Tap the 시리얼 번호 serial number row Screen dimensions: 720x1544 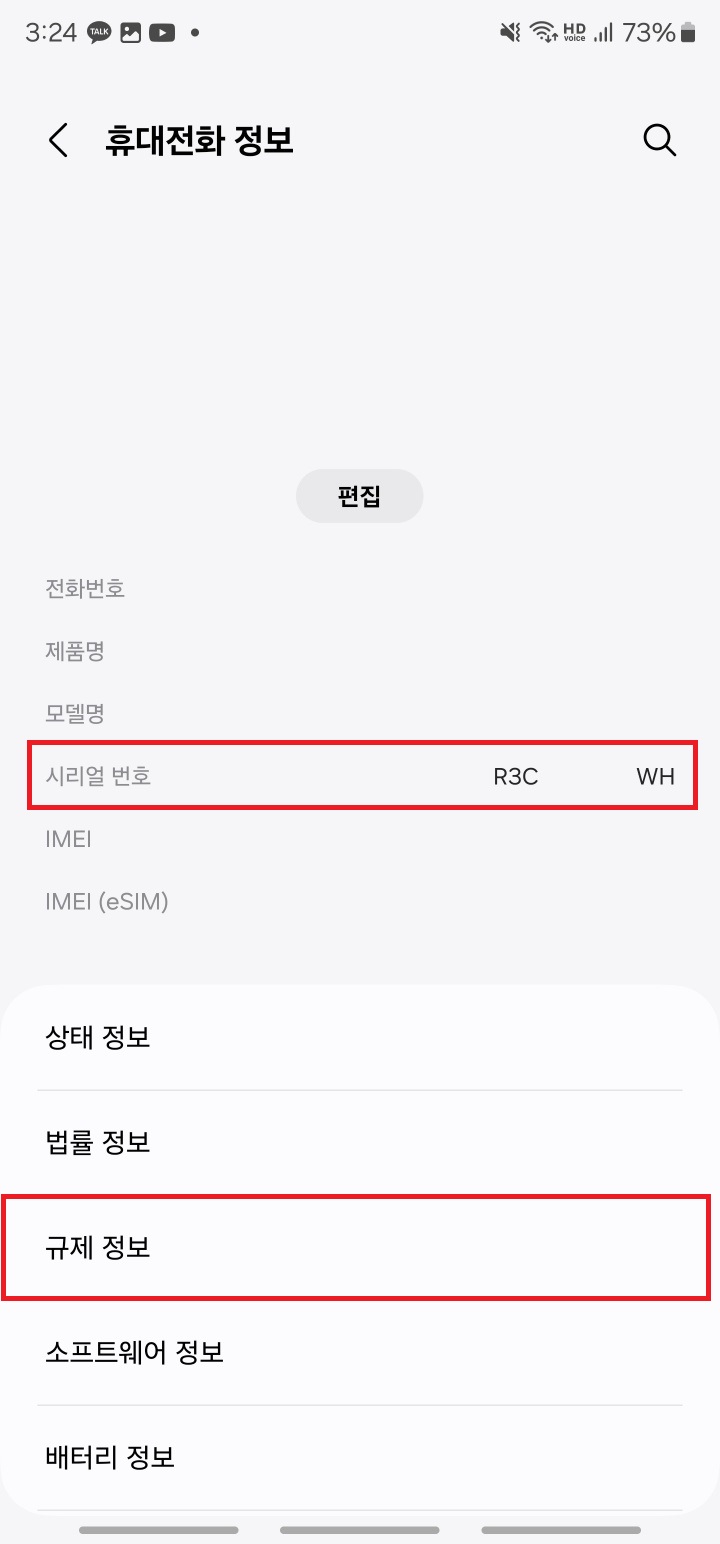360,776
